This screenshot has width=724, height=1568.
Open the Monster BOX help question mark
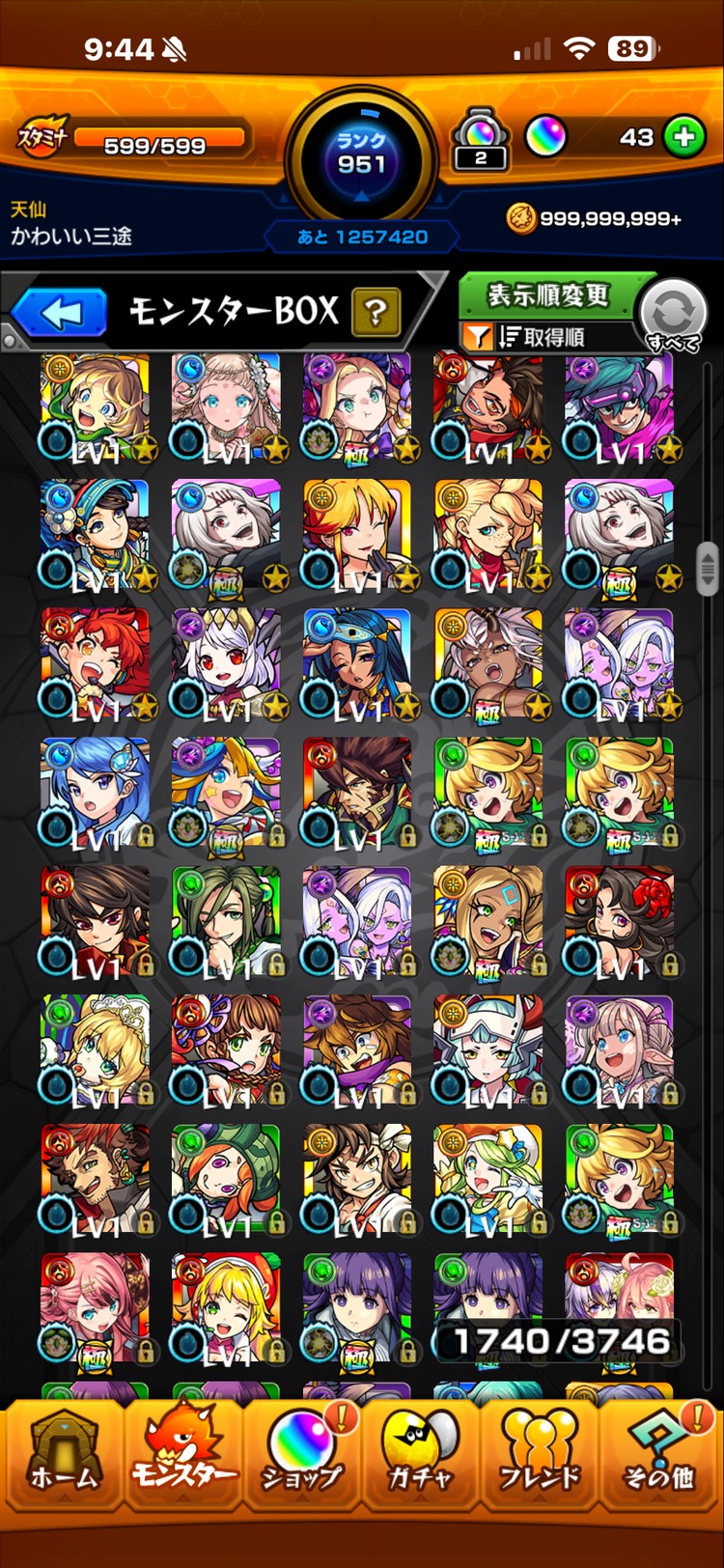point(376,313)
